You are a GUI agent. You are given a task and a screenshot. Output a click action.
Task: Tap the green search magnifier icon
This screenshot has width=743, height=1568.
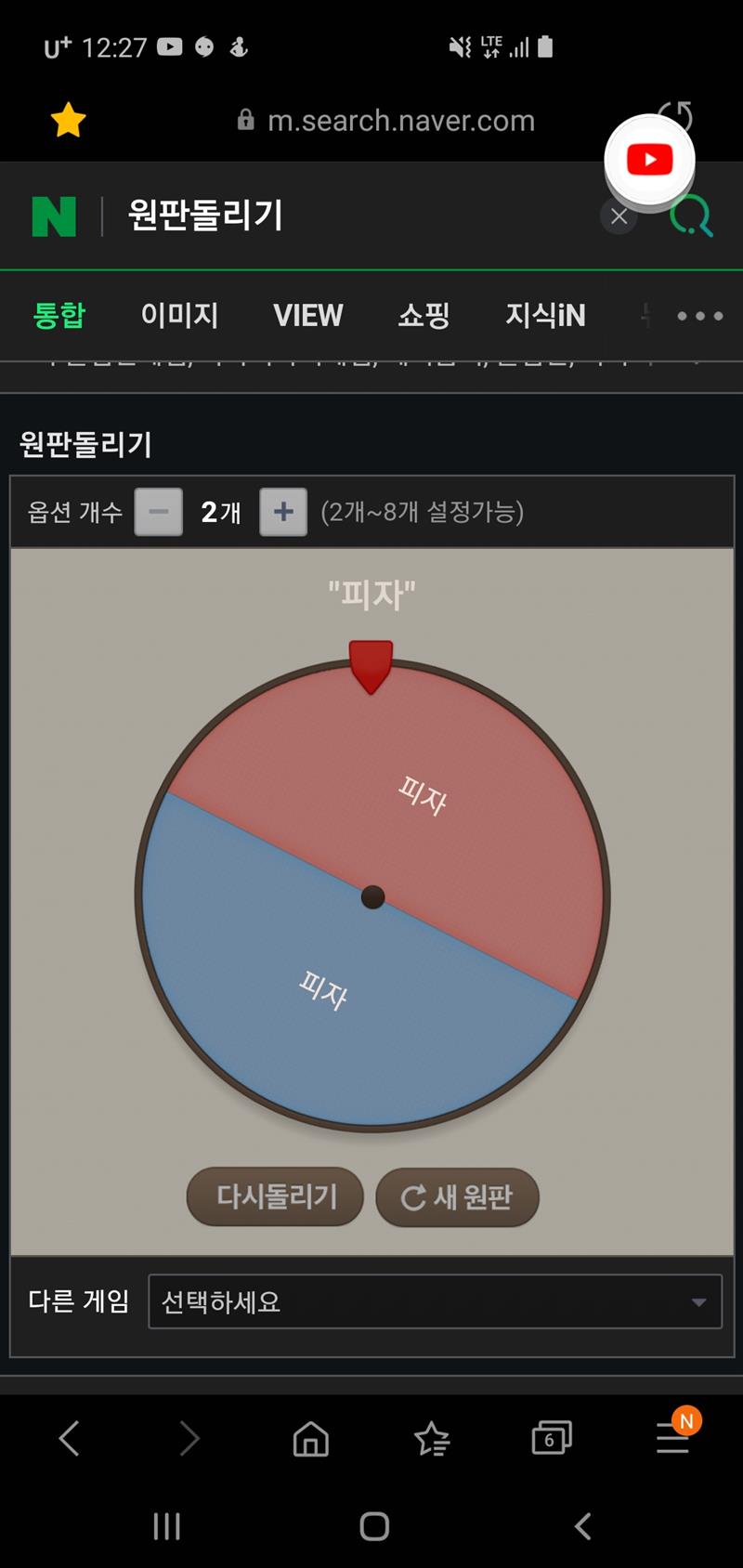[691, 216]
